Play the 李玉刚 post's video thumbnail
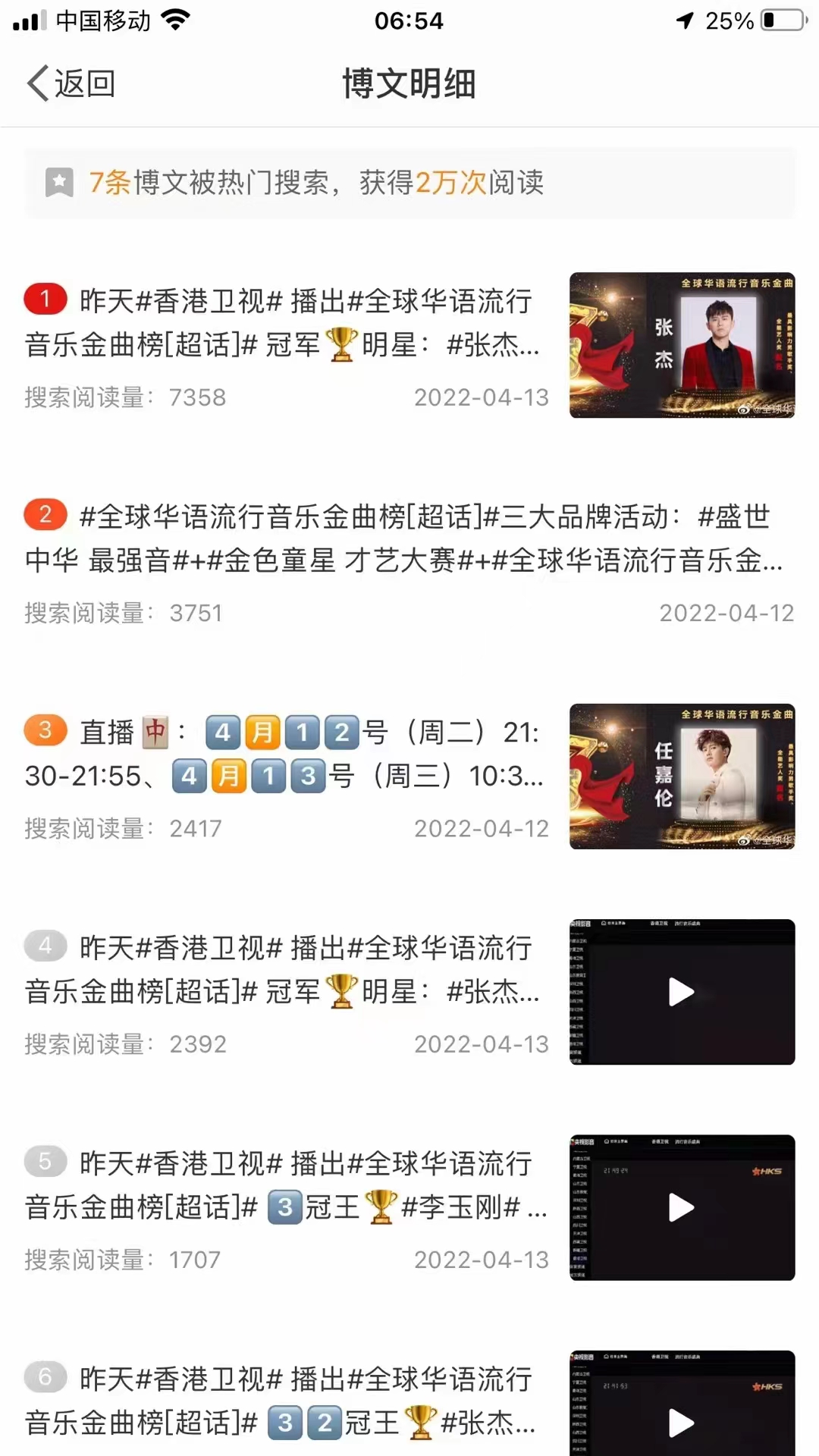819x1456 pixels. coord(682,1207)
